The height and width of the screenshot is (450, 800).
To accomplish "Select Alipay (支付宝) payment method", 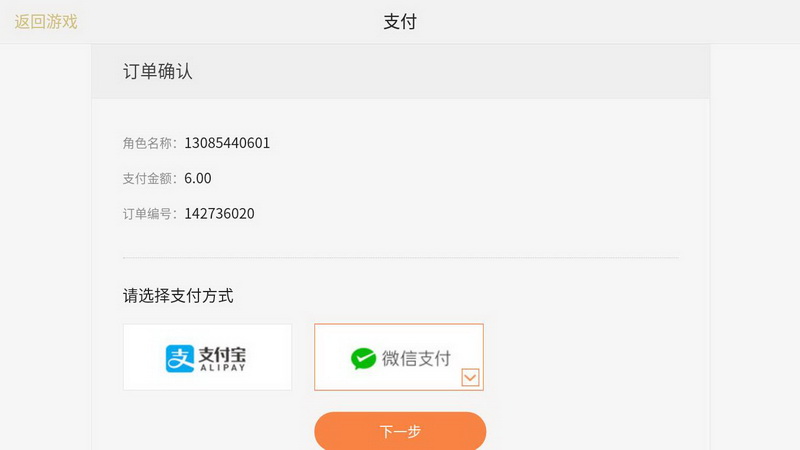I will [x=207, y=357].
